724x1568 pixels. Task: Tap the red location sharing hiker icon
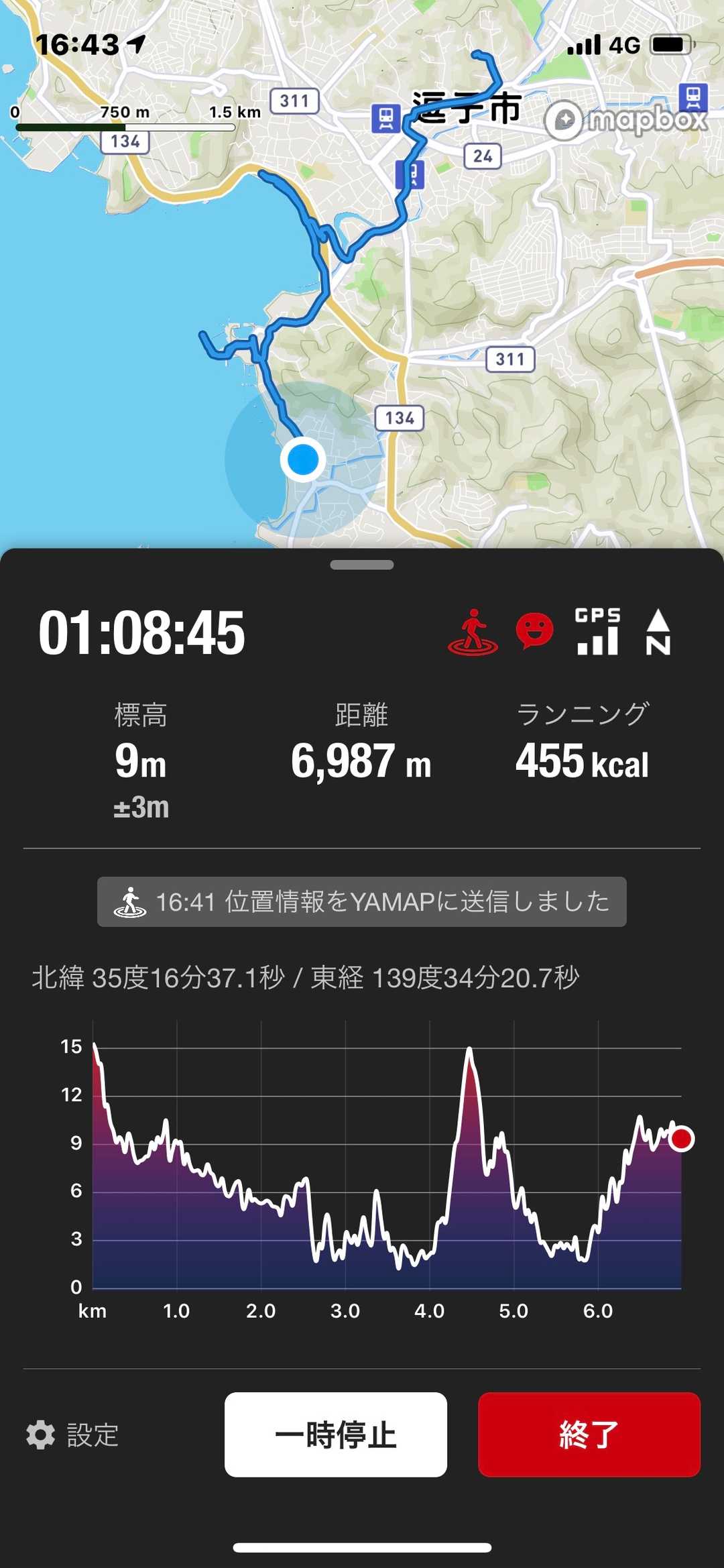tap(473, 632)
